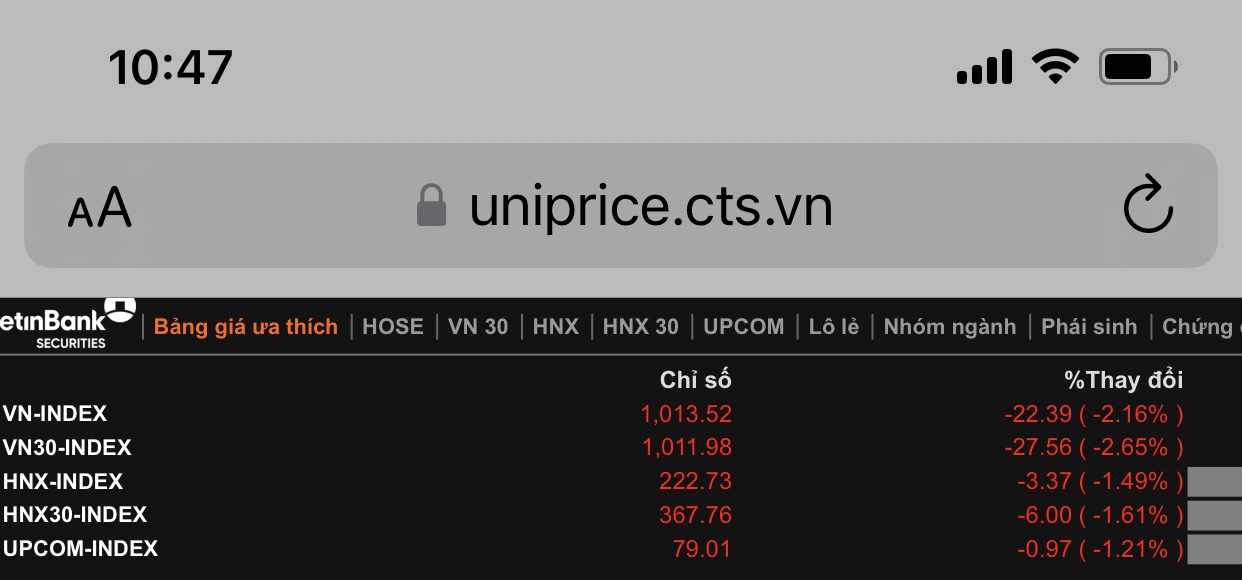The width and height of the screenshot is (1242, 580).
Task: Switch to Bảng giá ưa thích tab
Action: coord(246,327)
